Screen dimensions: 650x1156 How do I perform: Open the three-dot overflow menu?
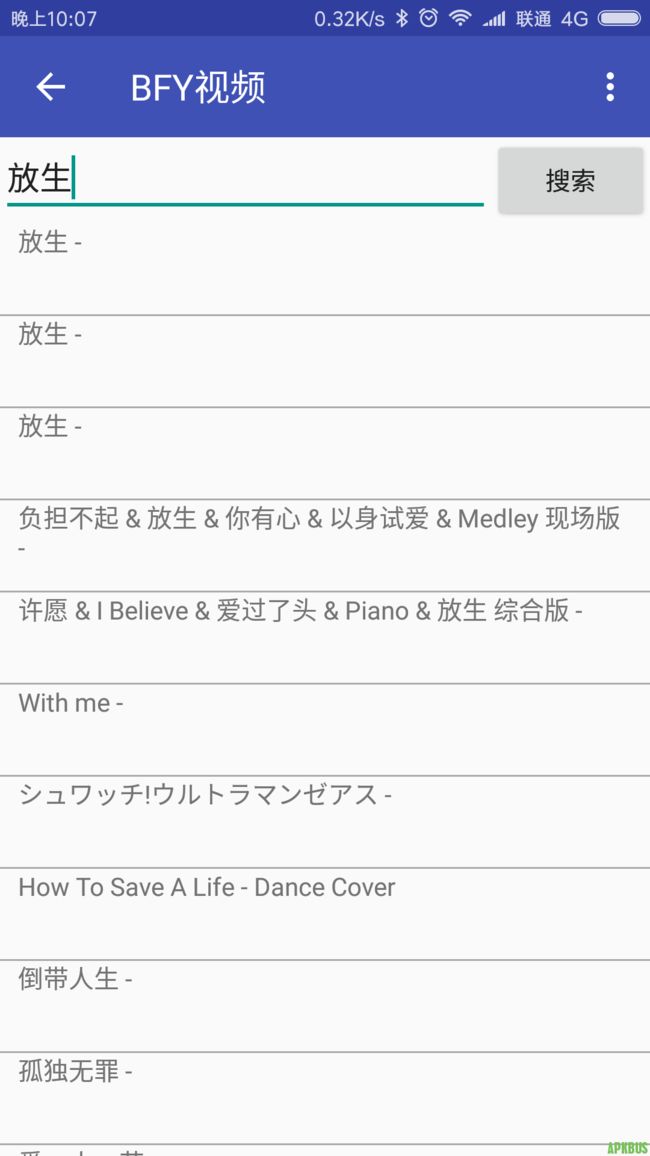(609, 87)
